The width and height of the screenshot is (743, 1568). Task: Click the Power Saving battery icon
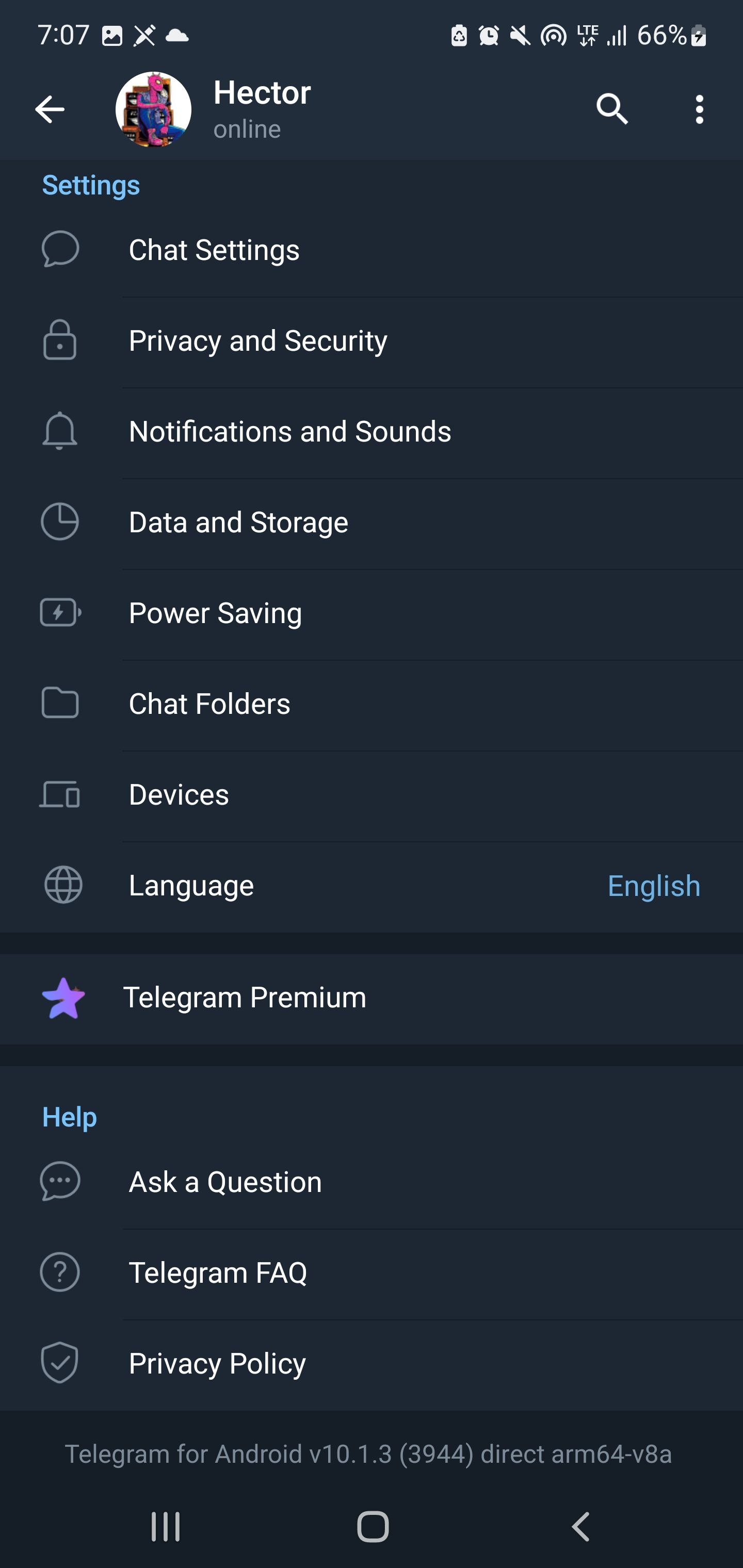[x=60, y=612]
